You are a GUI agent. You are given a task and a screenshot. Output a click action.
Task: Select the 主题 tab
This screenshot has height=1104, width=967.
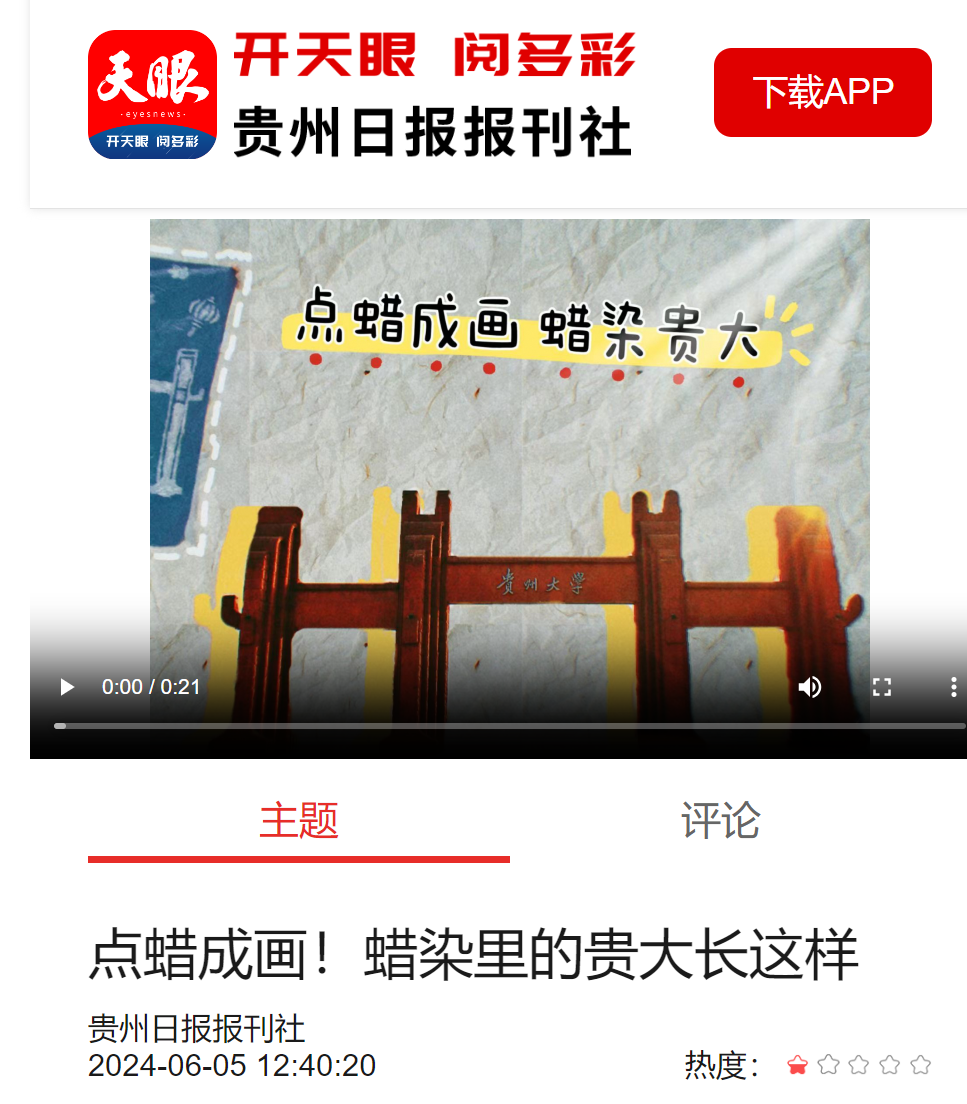pos(298,821)
